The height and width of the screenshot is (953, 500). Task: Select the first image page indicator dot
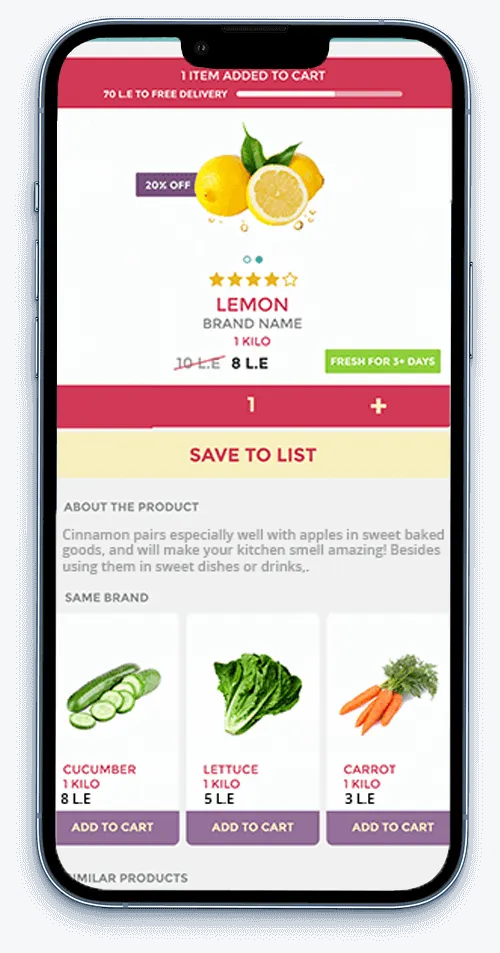point(247,260)
